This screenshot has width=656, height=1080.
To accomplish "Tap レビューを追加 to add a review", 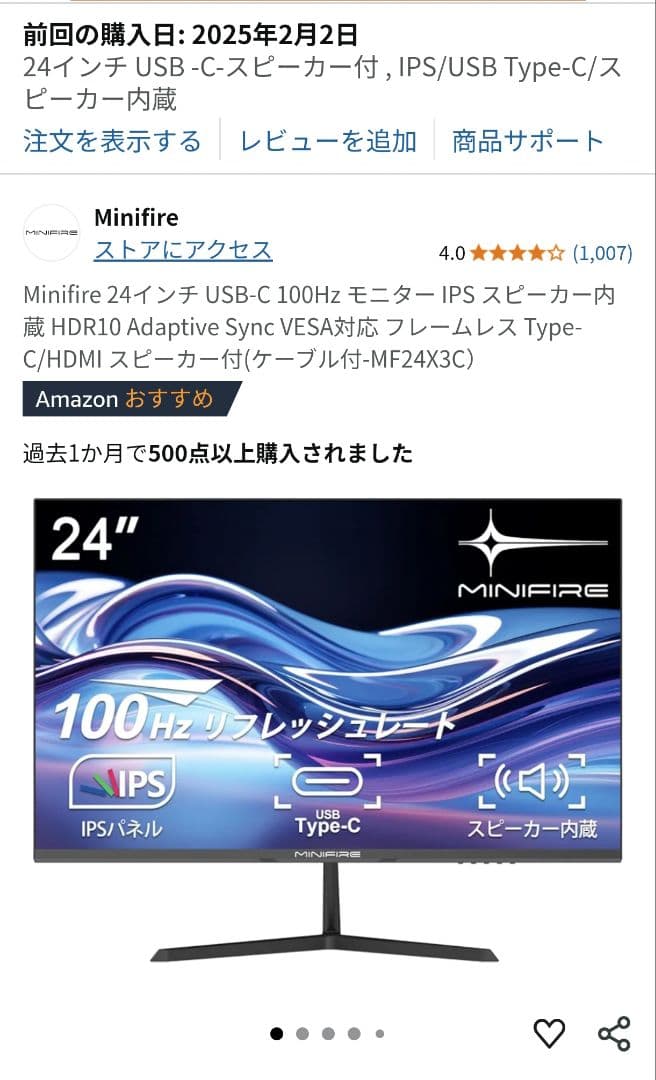I will tap(328, 141).
